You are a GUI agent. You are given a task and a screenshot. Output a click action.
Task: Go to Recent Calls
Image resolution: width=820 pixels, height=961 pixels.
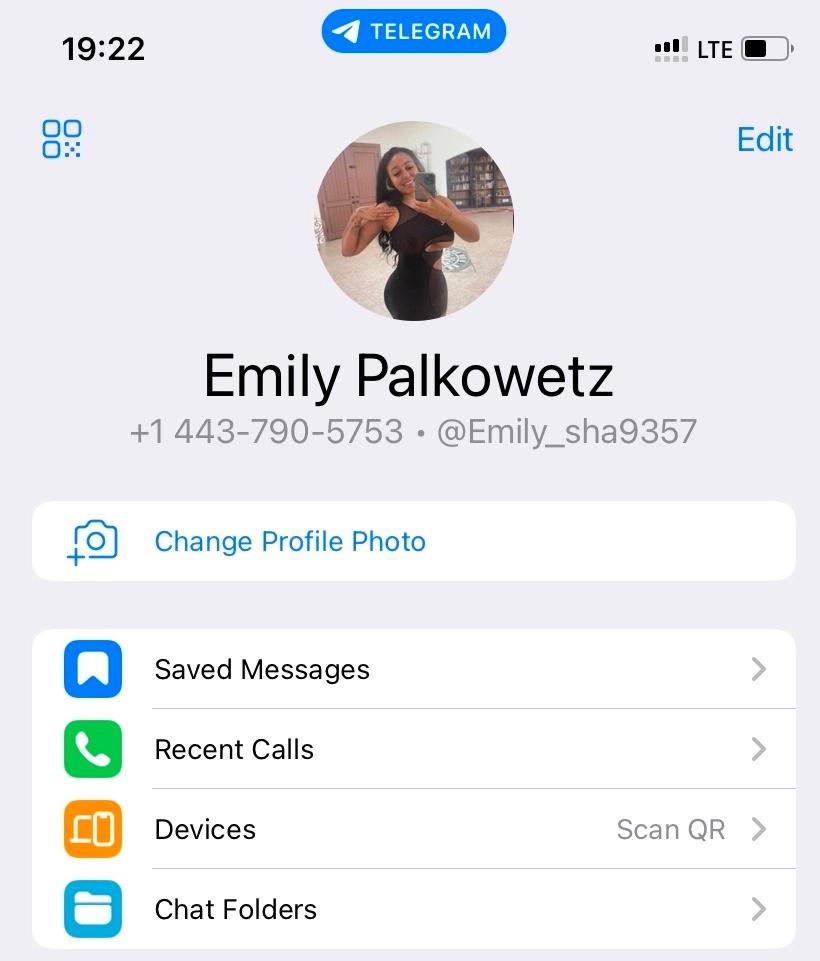[234, 749]
